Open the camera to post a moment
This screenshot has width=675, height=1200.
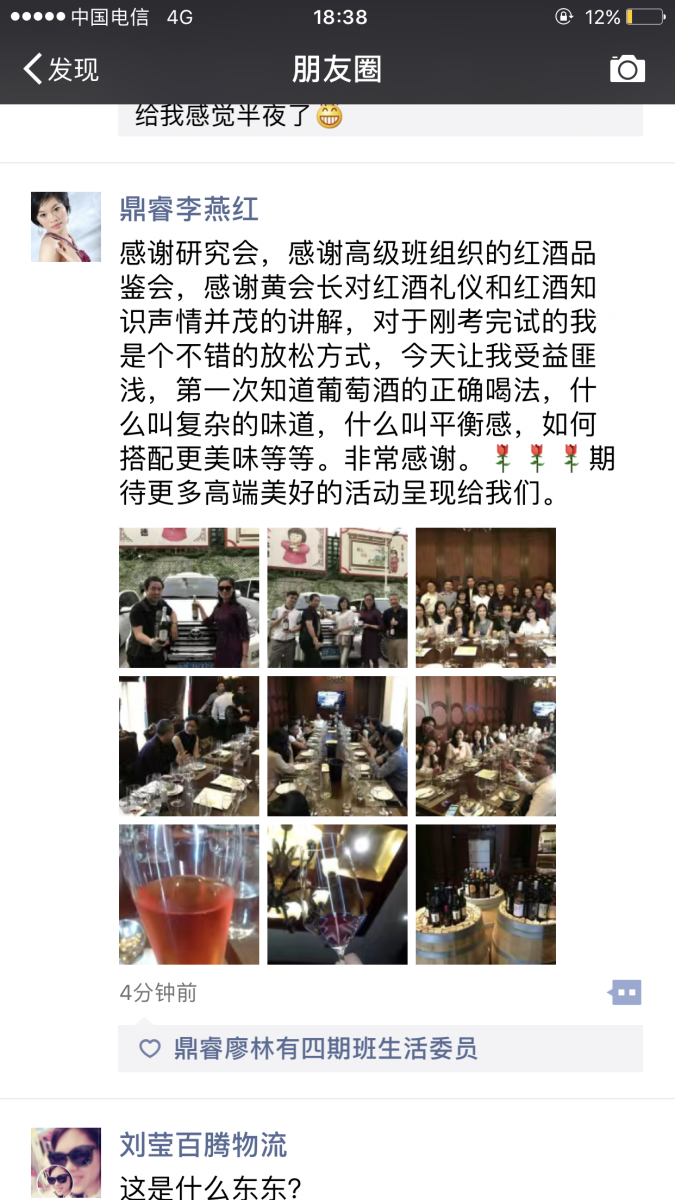tap(627, 69)
